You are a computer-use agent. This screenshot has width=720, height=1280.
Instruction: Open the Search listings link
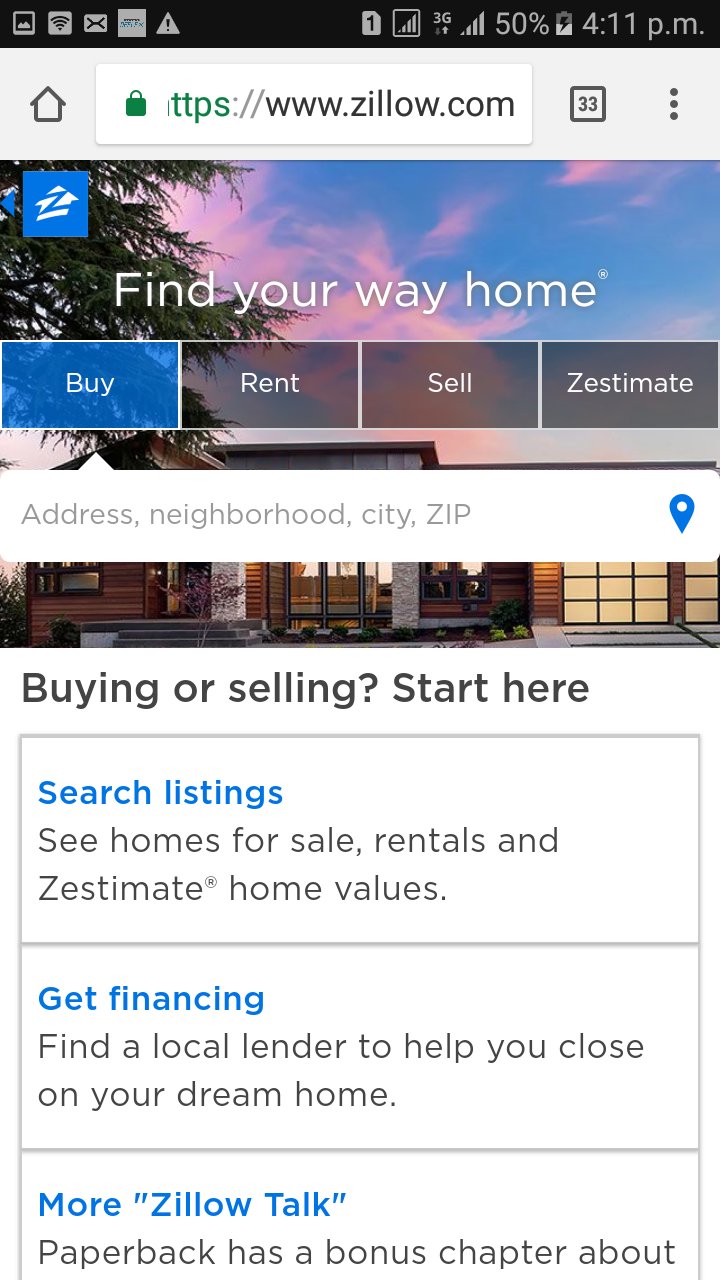[160, 792]
